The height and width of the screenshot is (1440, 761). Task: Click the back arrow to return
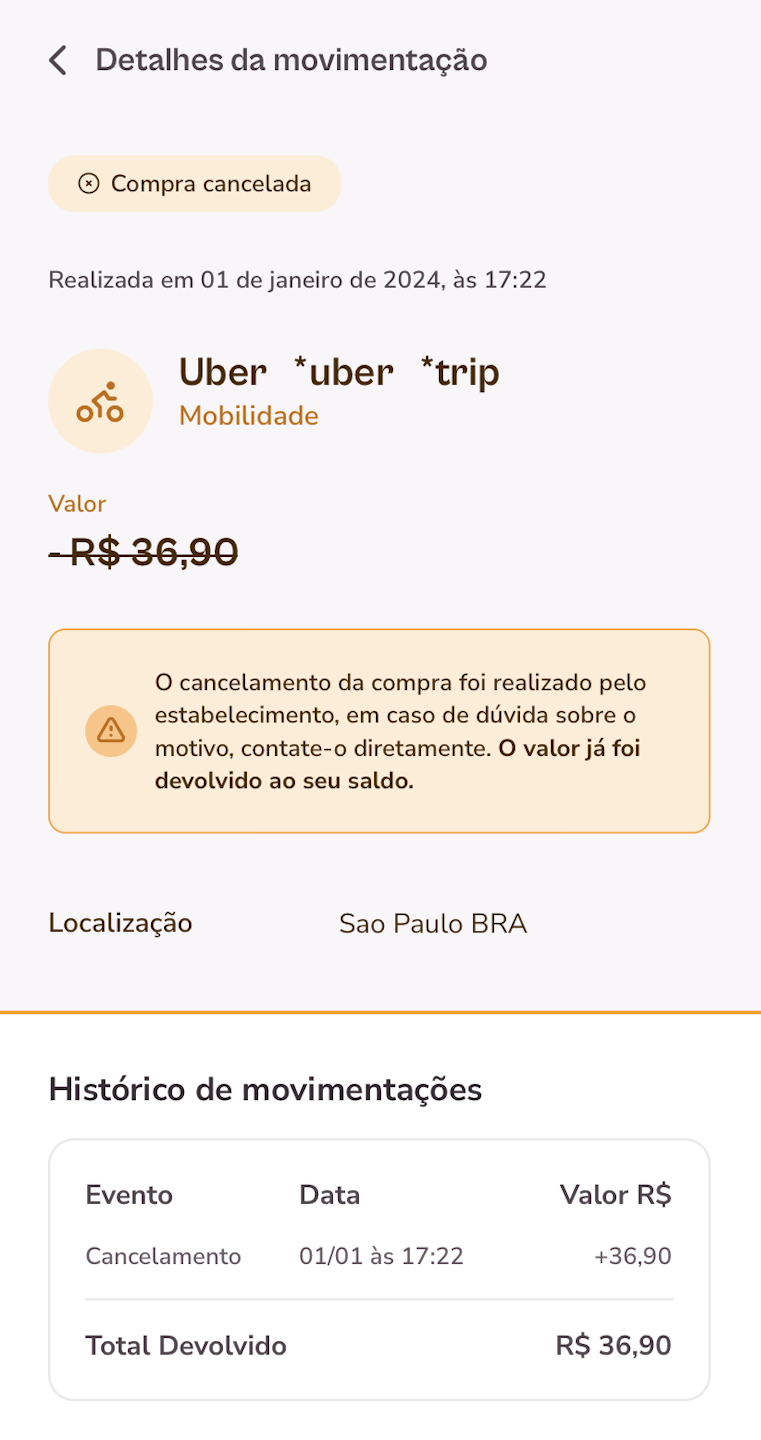[x=57, y=60]
